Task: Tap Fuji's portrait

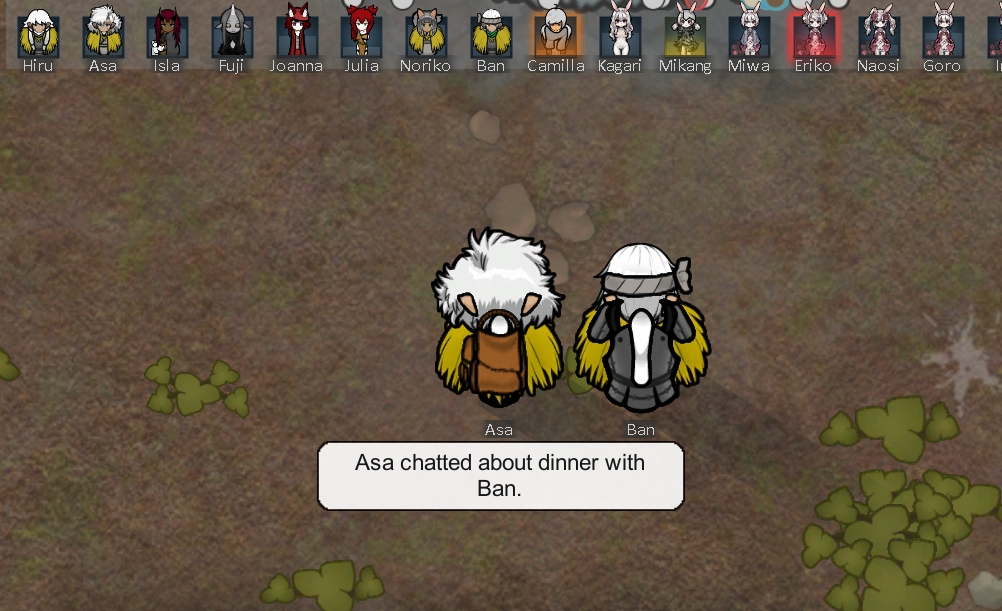Action: 232,34
